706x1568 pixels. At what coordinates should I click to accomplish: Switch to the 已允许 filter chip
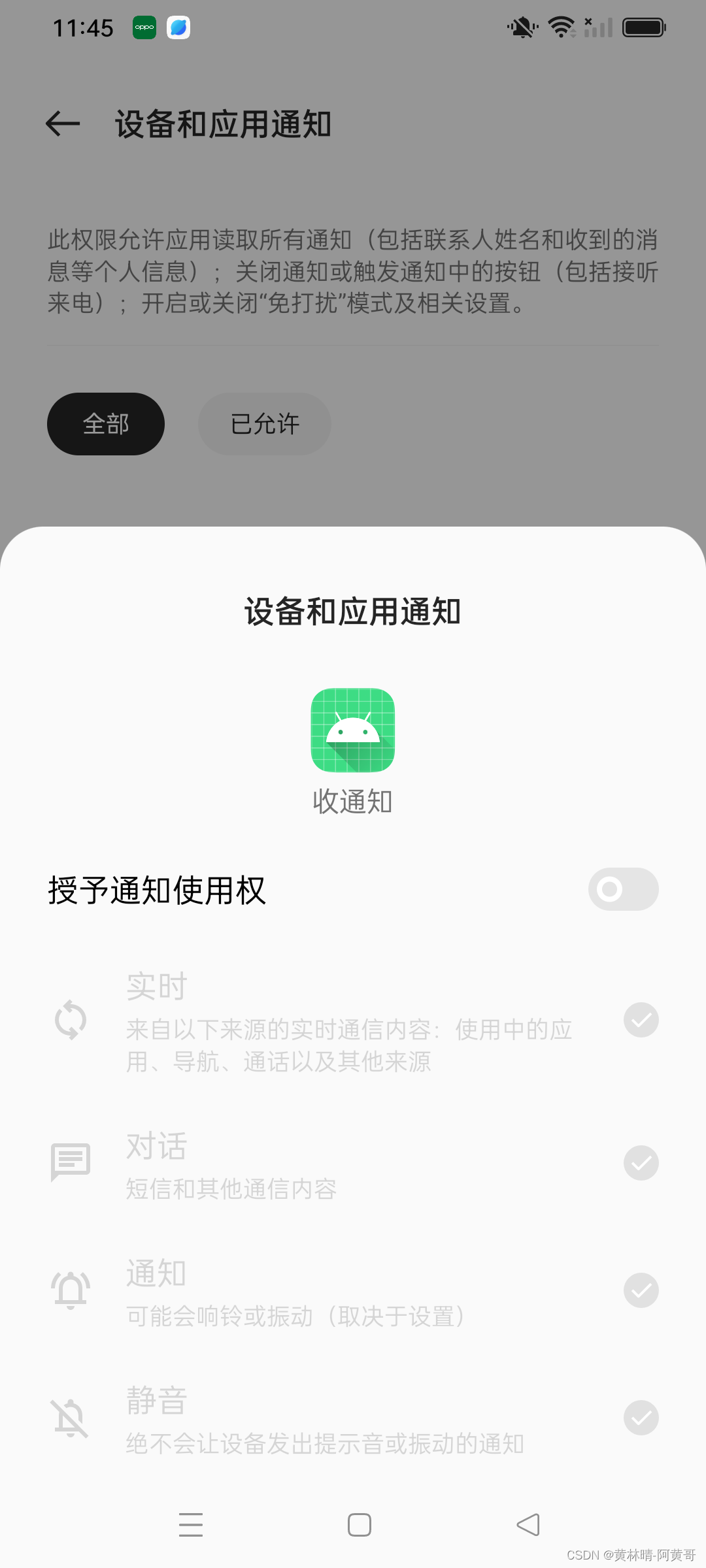265,424
